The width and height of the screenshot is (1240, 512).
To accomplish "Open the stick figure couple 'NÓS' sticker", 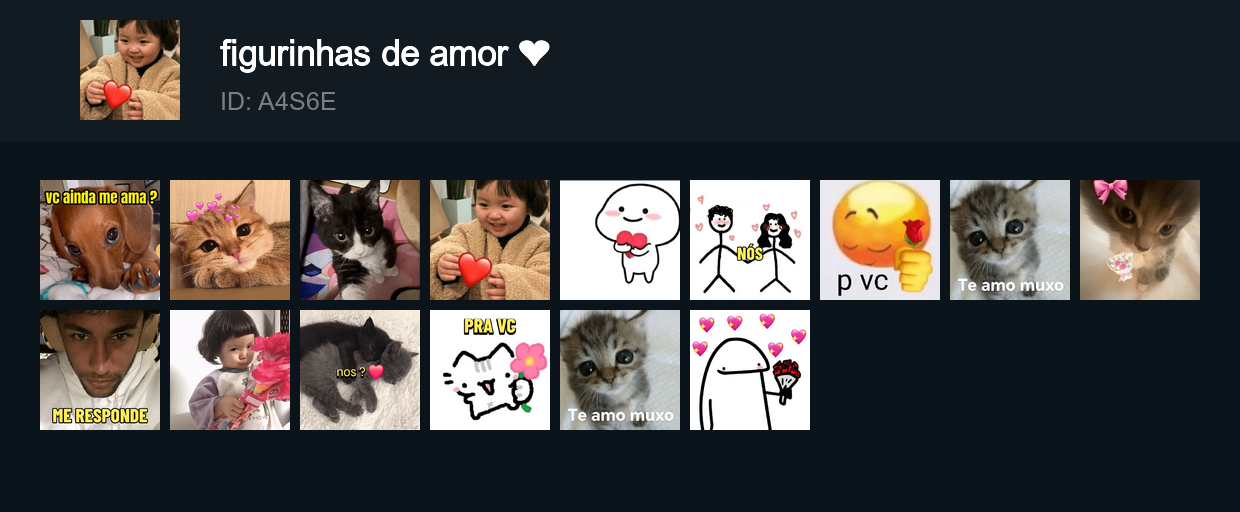I will (750, 240).
